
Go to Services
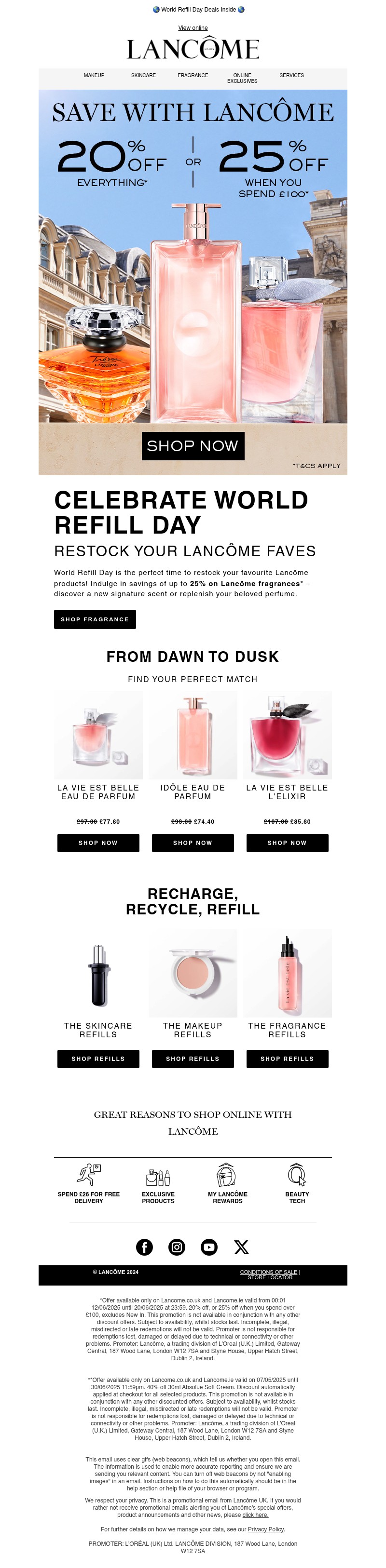click(291, 76)
